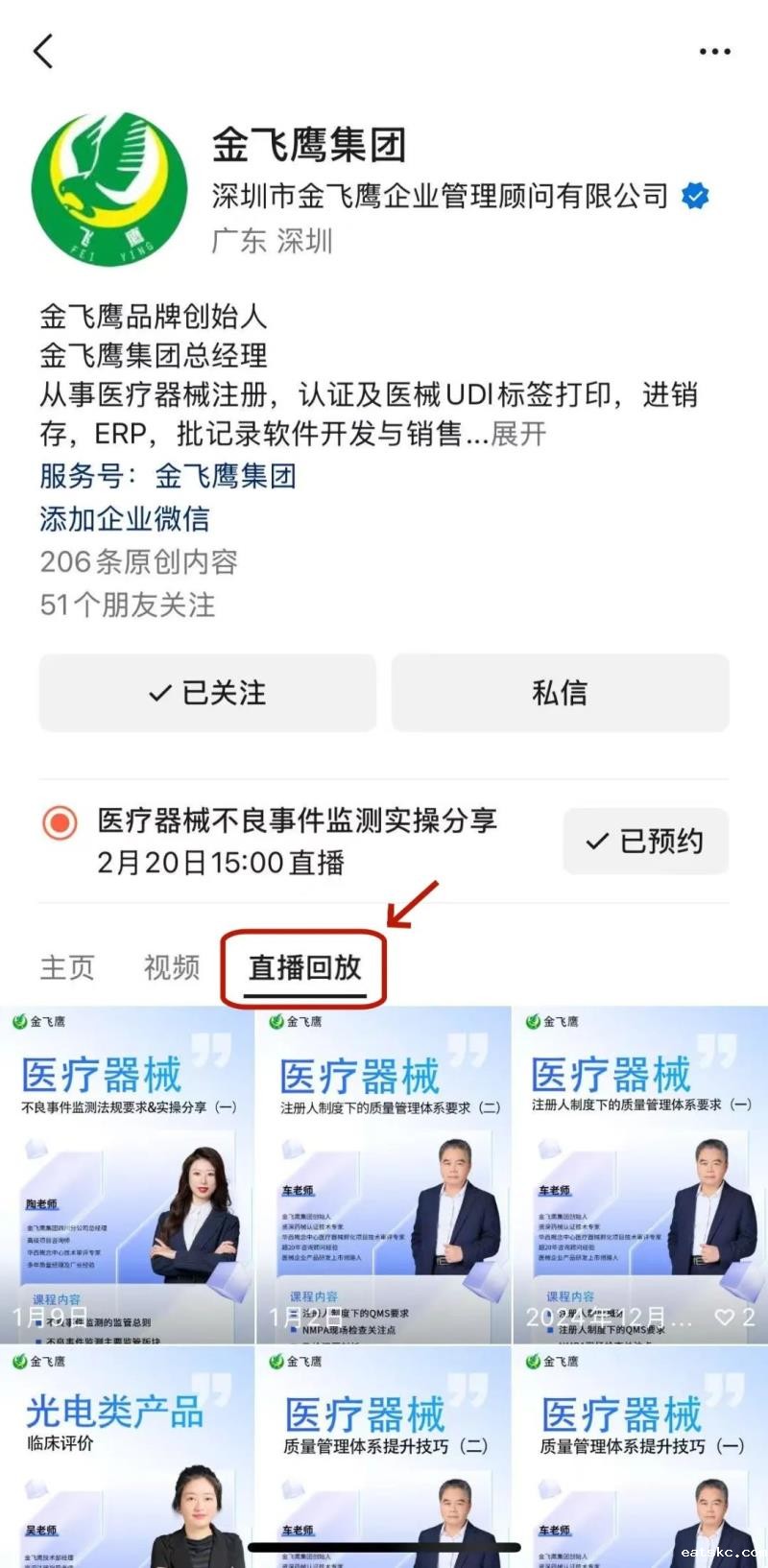The width and height of the screenshot is (768, 1568).
Task: Tap 添加企业微信 link
Action: 125,519
